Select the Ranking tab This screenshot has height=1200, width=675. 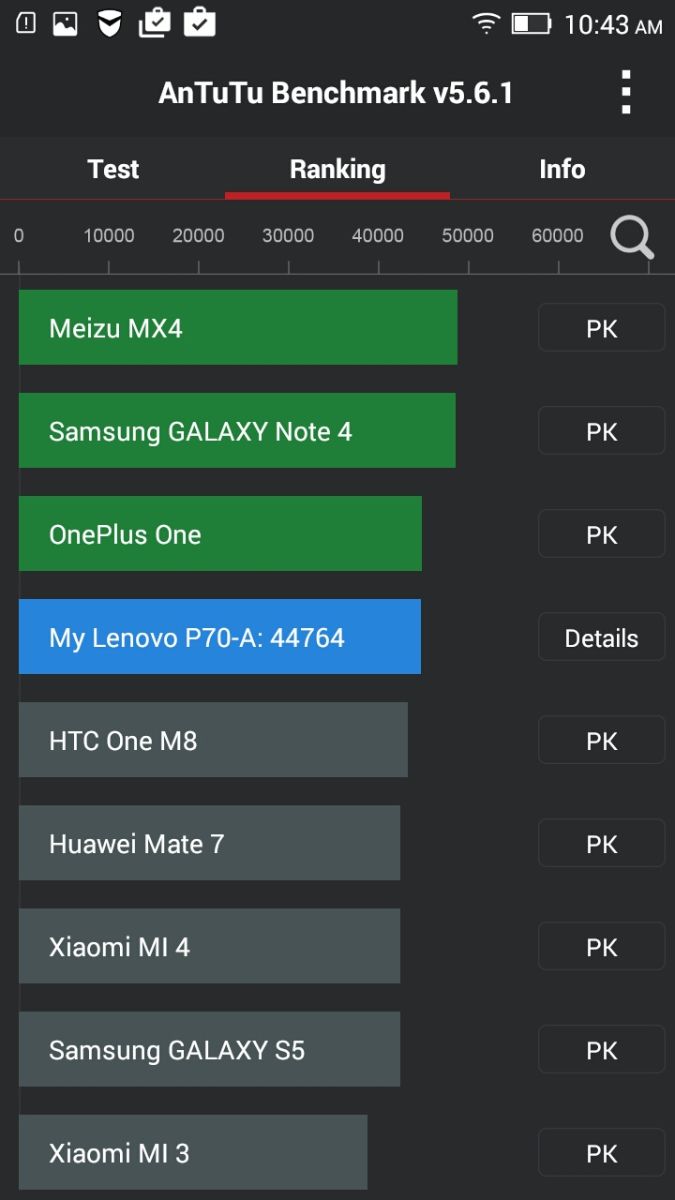tap(337, 169)
